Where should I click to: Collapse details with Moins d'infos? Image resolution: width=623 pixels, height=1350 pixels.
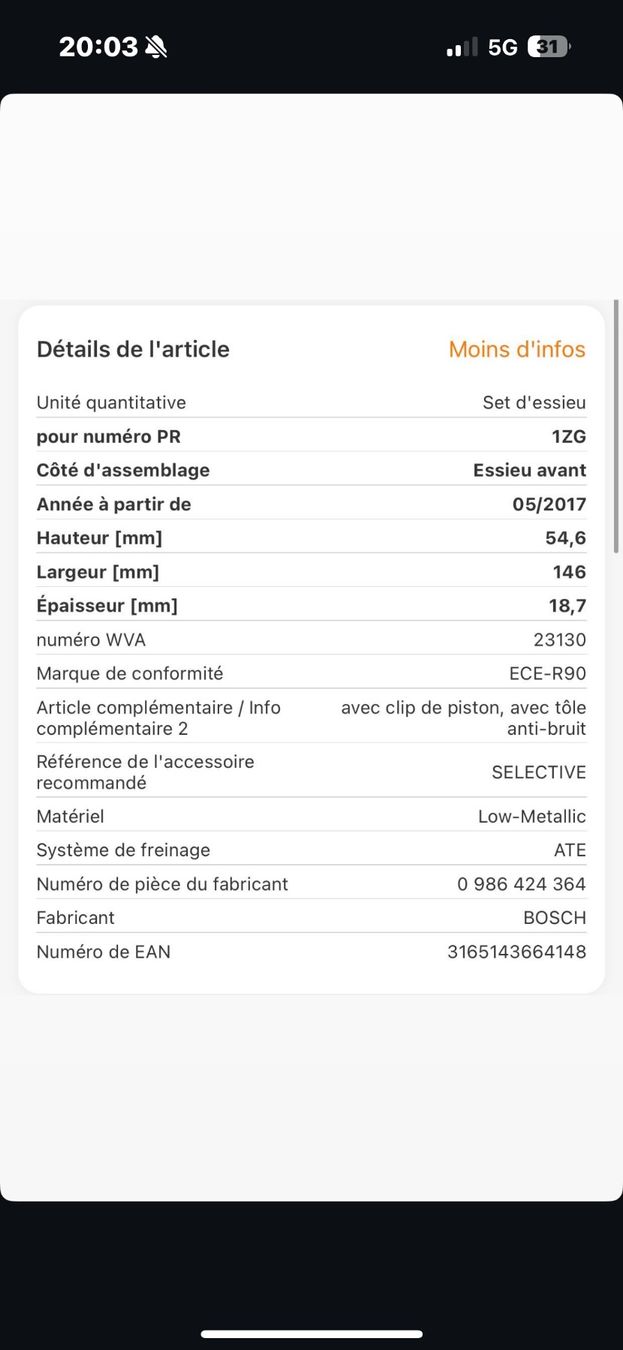point(516,349)
